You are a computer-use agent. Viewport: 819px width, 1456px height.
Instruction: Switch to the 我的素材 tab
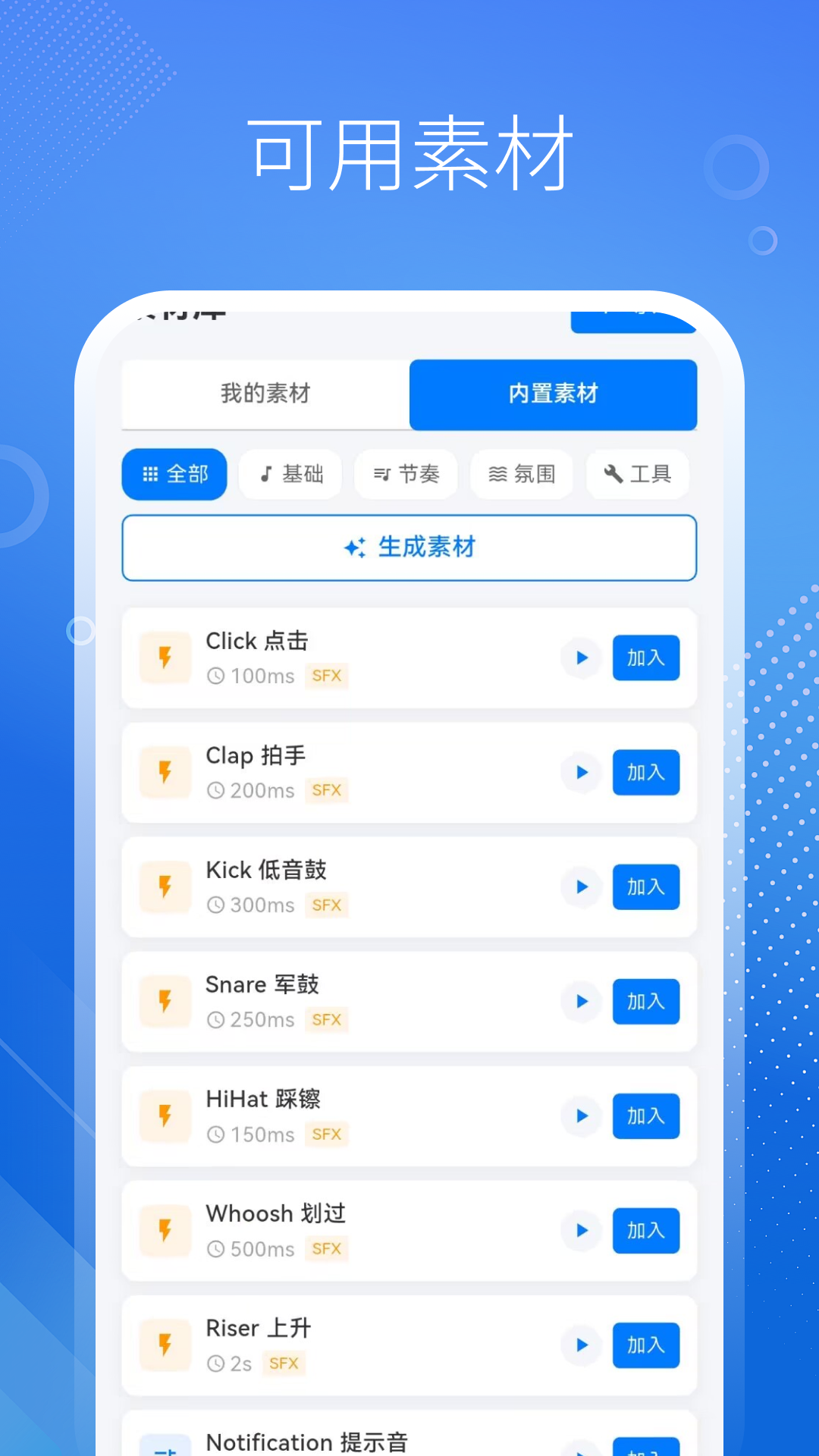[265, 394]
